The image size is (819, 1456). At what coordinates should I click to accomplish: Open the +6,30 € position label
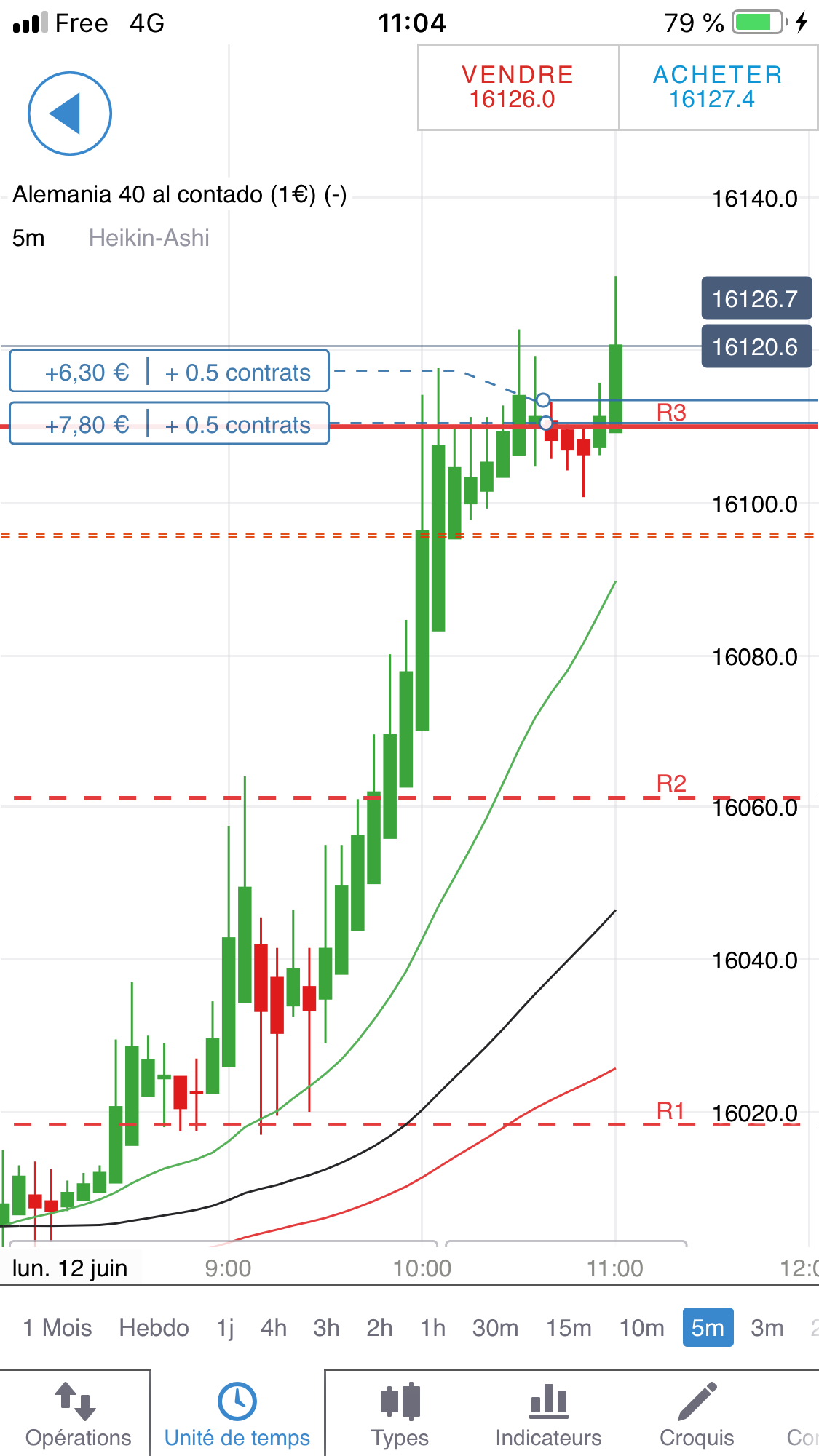[169, 372]
